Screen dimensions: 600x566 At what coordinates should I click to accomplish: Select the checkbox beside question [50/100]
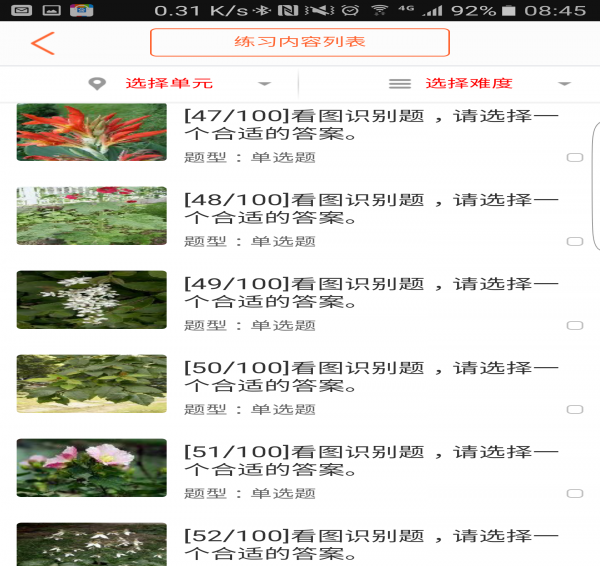coord(574,410)
